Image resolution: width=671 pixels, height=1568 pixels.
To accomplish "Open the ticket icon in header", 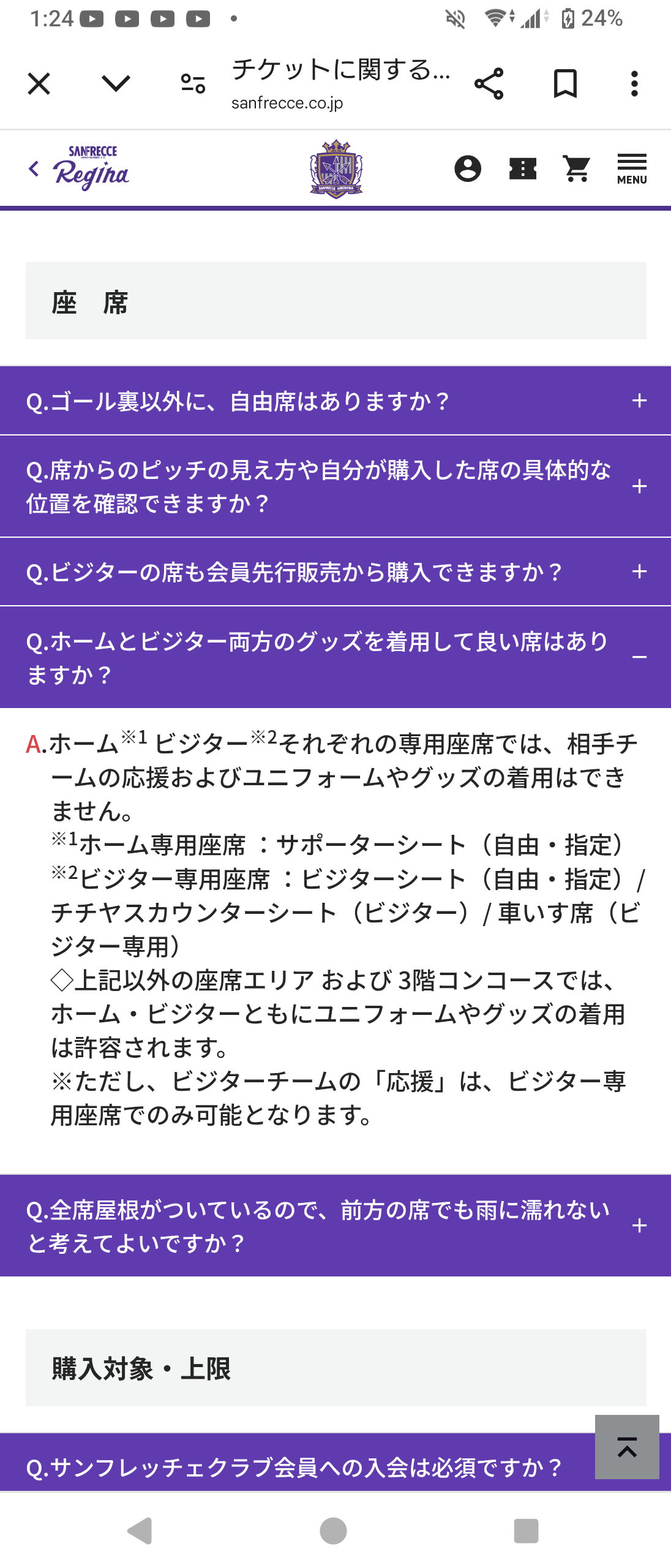I will tap(522, 168).
